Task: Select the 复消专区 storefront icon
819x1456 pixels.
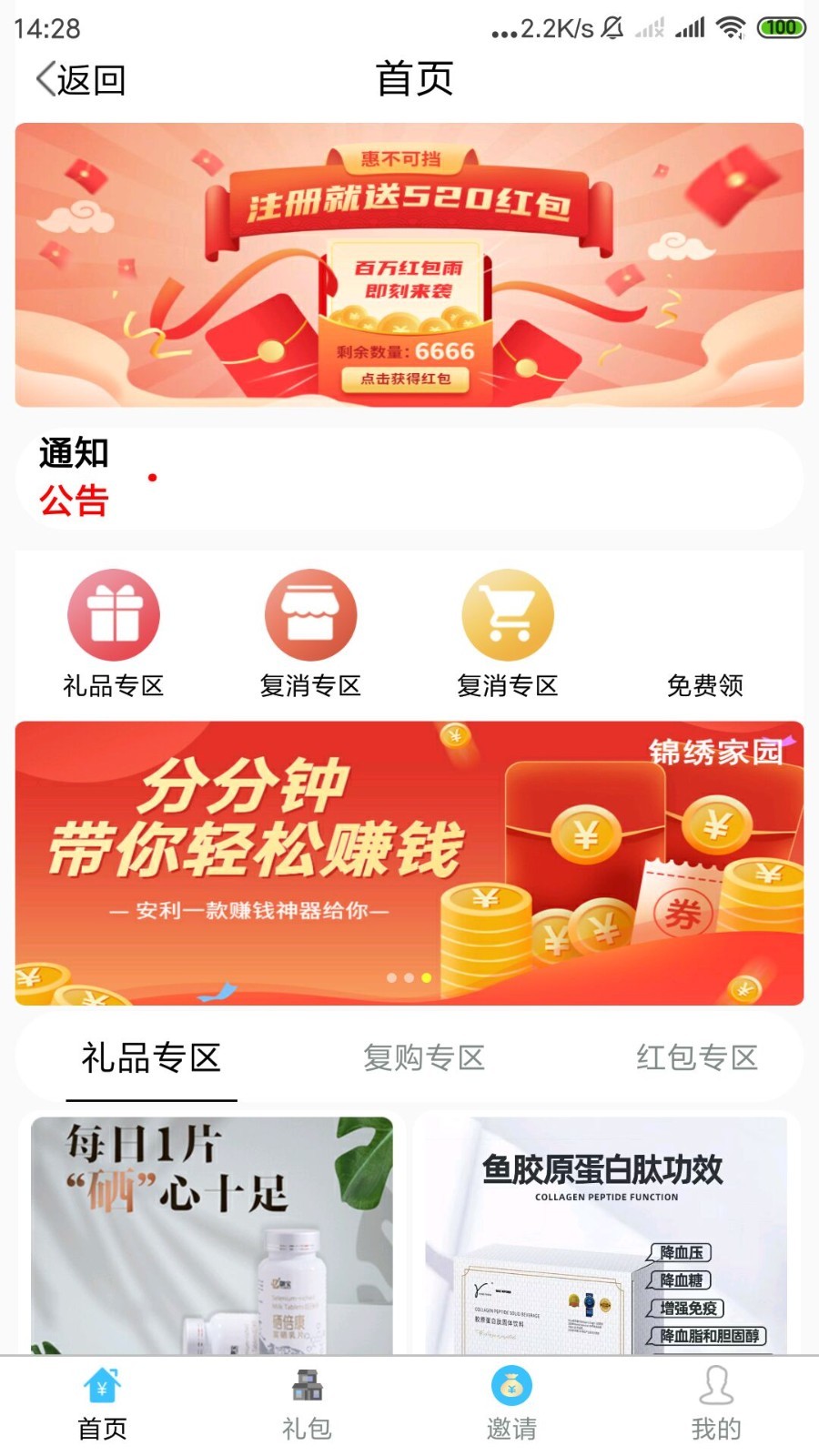Action: coord(310,614)
